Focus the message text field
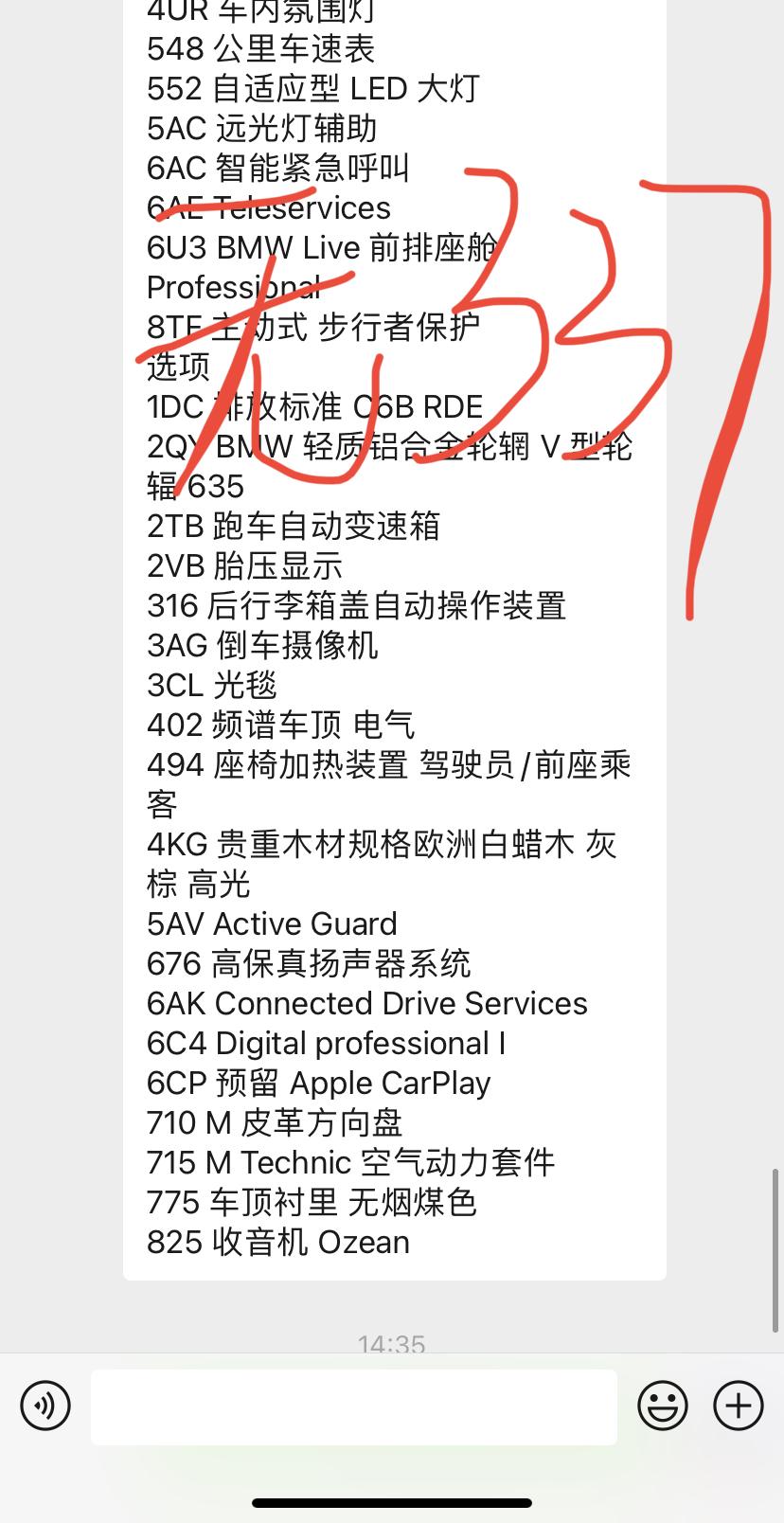The height and width of the screenshot is (1523, 784). pyautogui.click(x=353, y=1407)
